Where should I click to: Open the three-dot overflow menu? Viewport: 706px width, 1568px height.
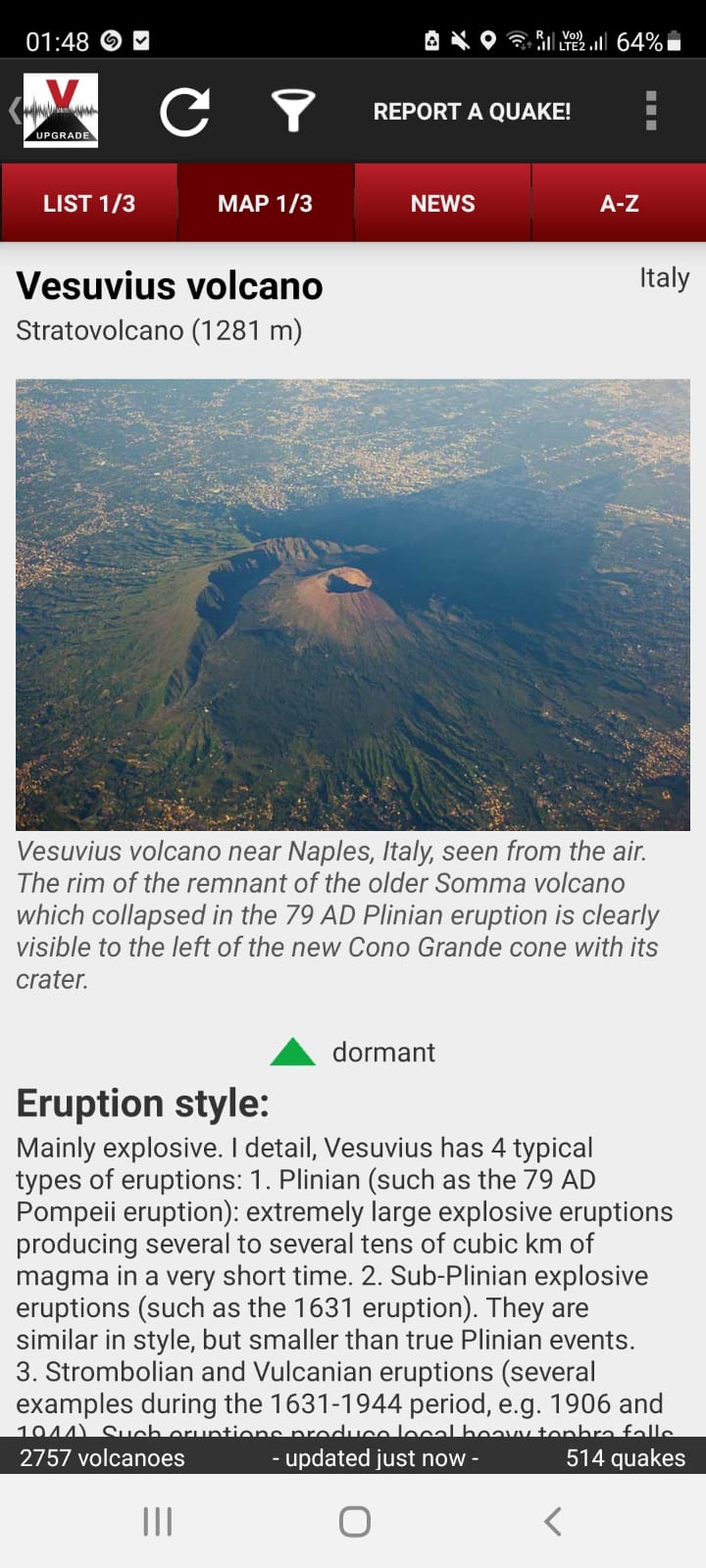pos(650,111)
